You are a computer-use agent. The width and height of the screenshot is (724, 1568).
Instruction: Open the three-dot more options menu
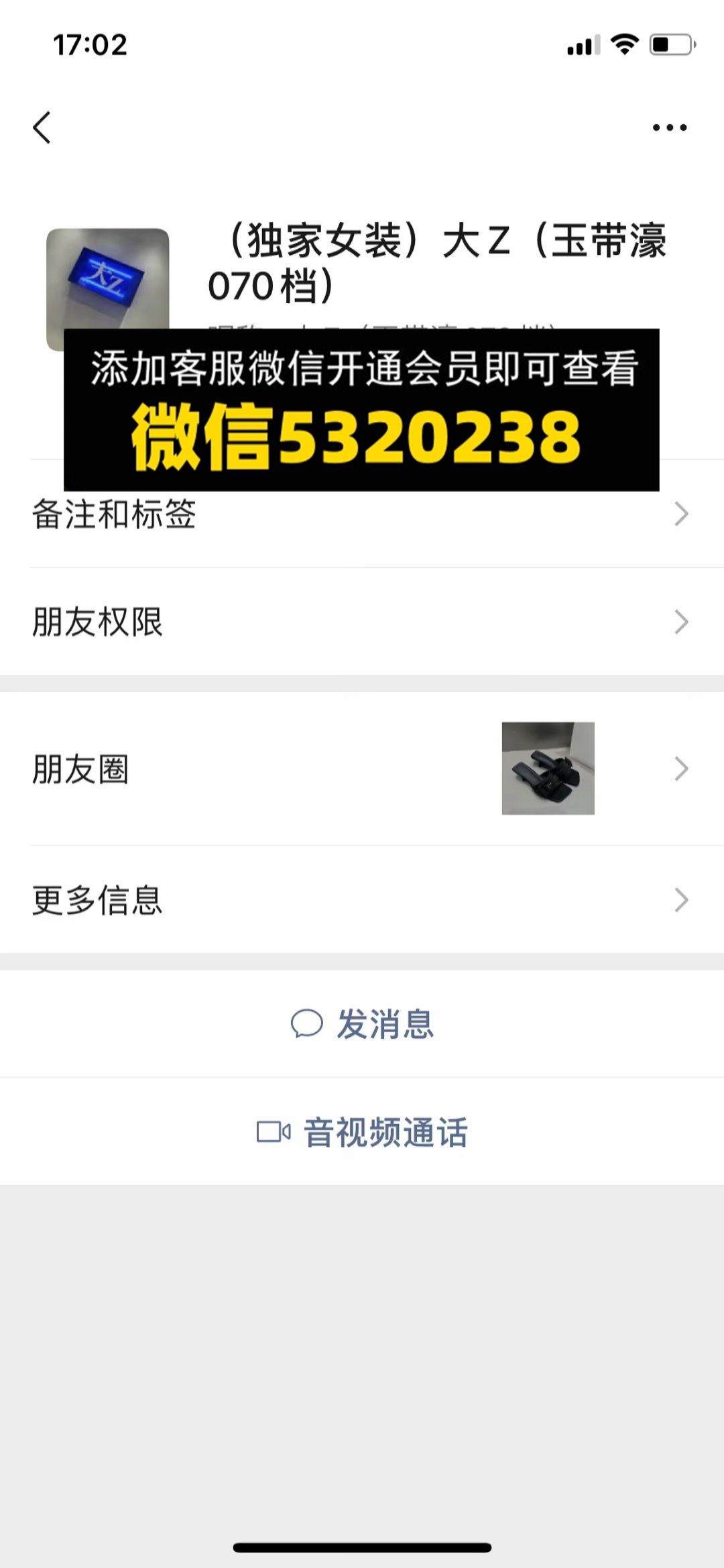pyautogui.click(x=670, y=127)
